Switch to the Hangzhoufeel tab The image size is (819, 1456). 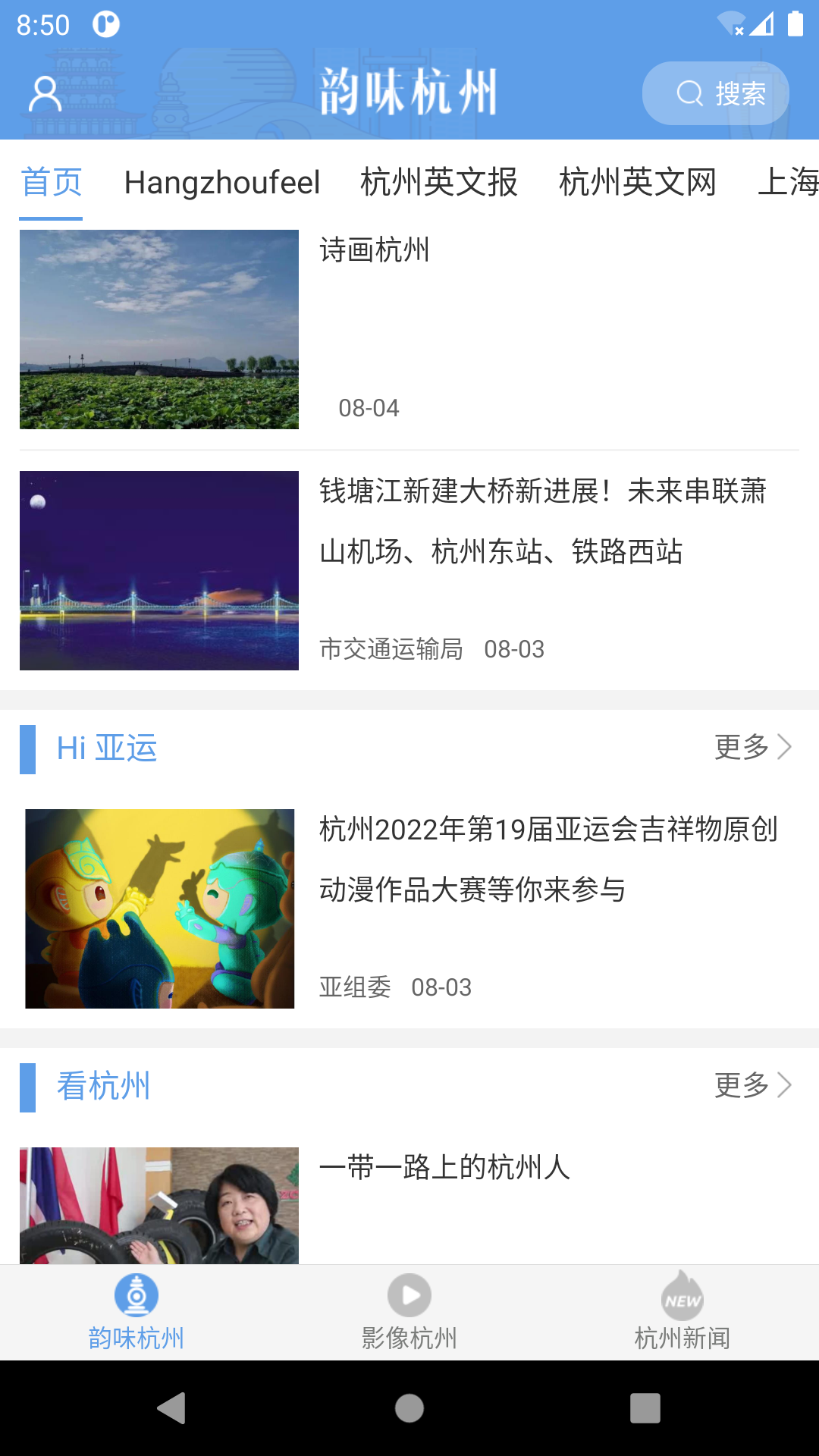[222, 183]
